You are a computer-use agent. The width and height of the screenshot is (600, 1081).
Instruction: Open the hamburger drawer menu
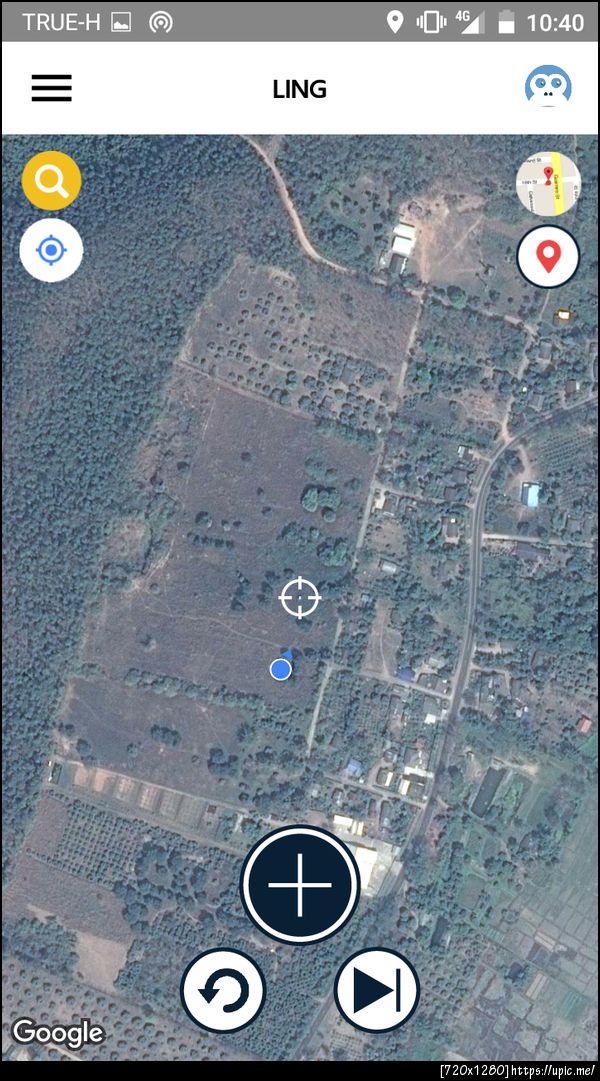52,88
